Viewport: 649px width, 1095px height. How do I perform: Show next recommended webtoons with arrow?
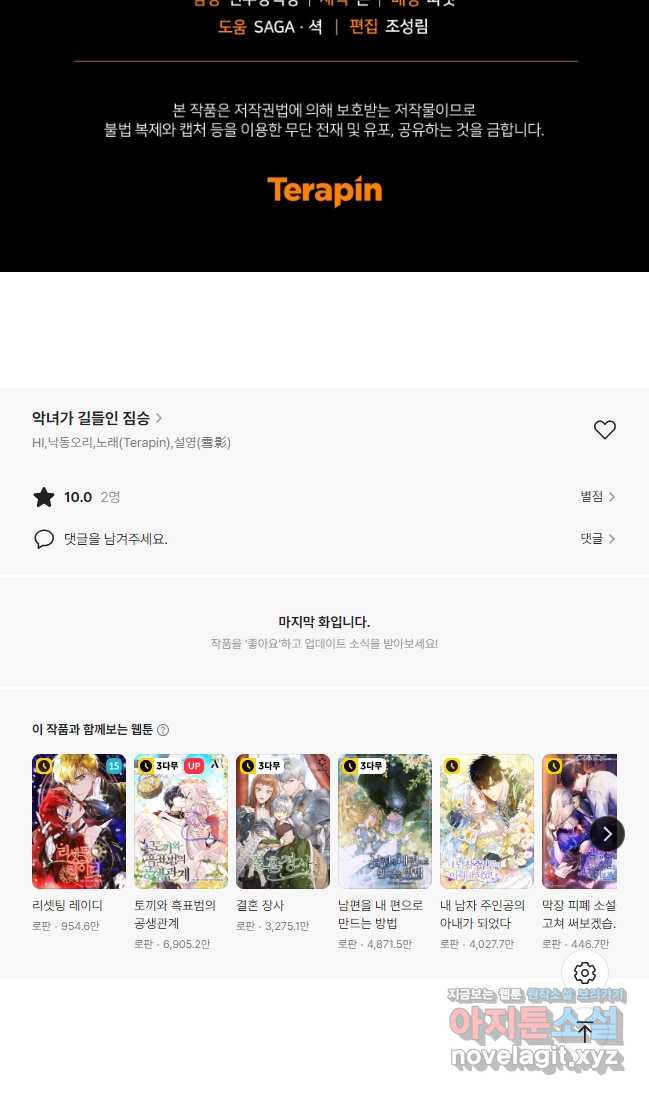[x=607, y=833]
